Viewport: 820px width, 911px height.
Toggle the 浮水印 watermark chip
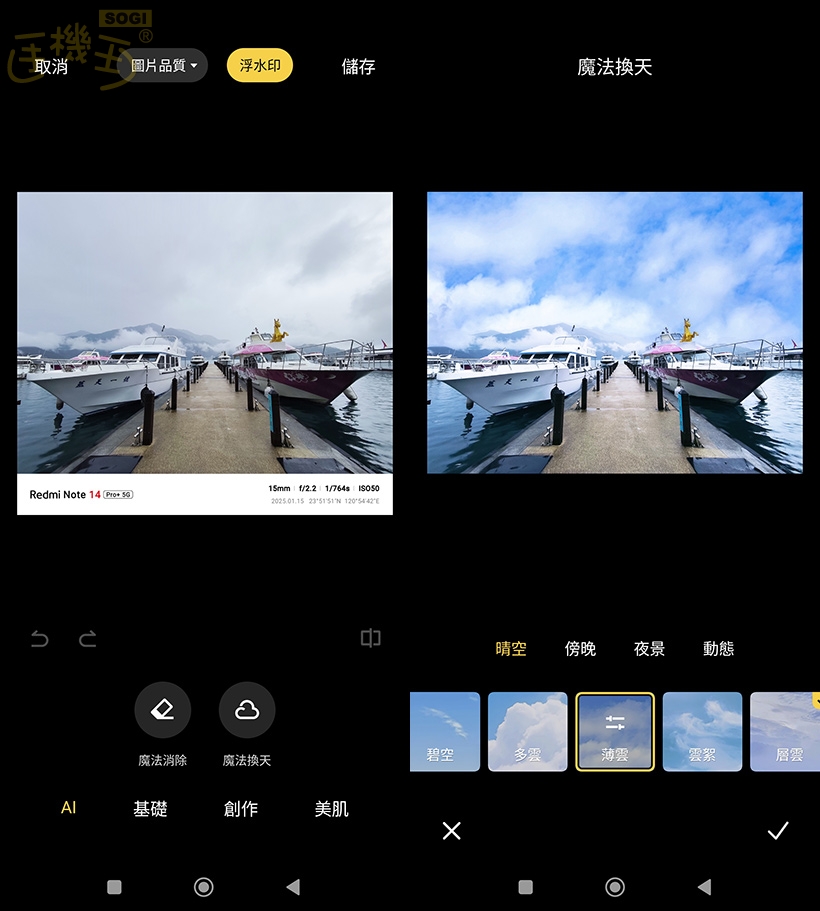(x=260, y=66)
